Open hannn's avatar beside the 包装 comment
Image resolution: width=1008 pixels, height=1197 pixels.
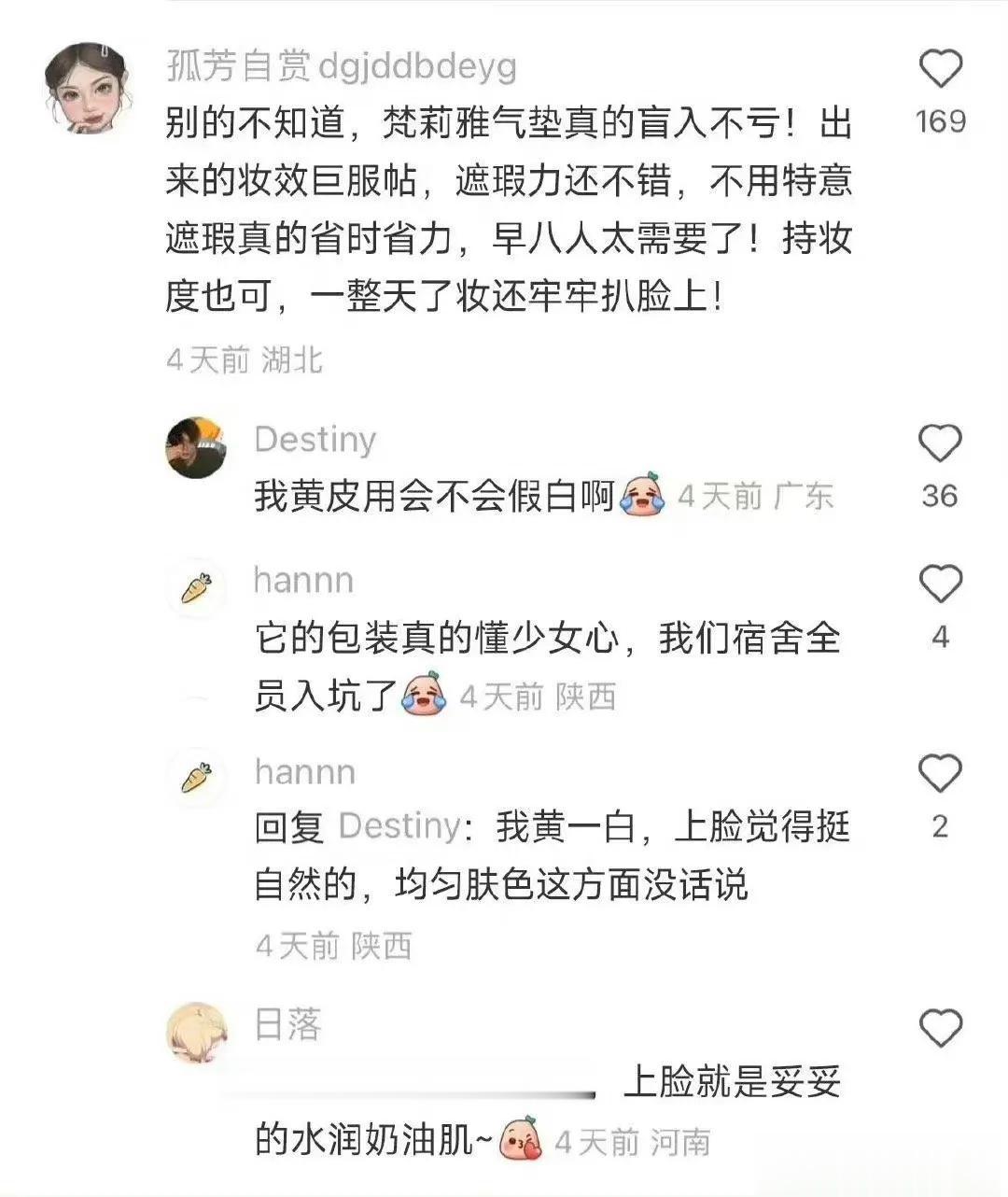[x=197, y=589]
